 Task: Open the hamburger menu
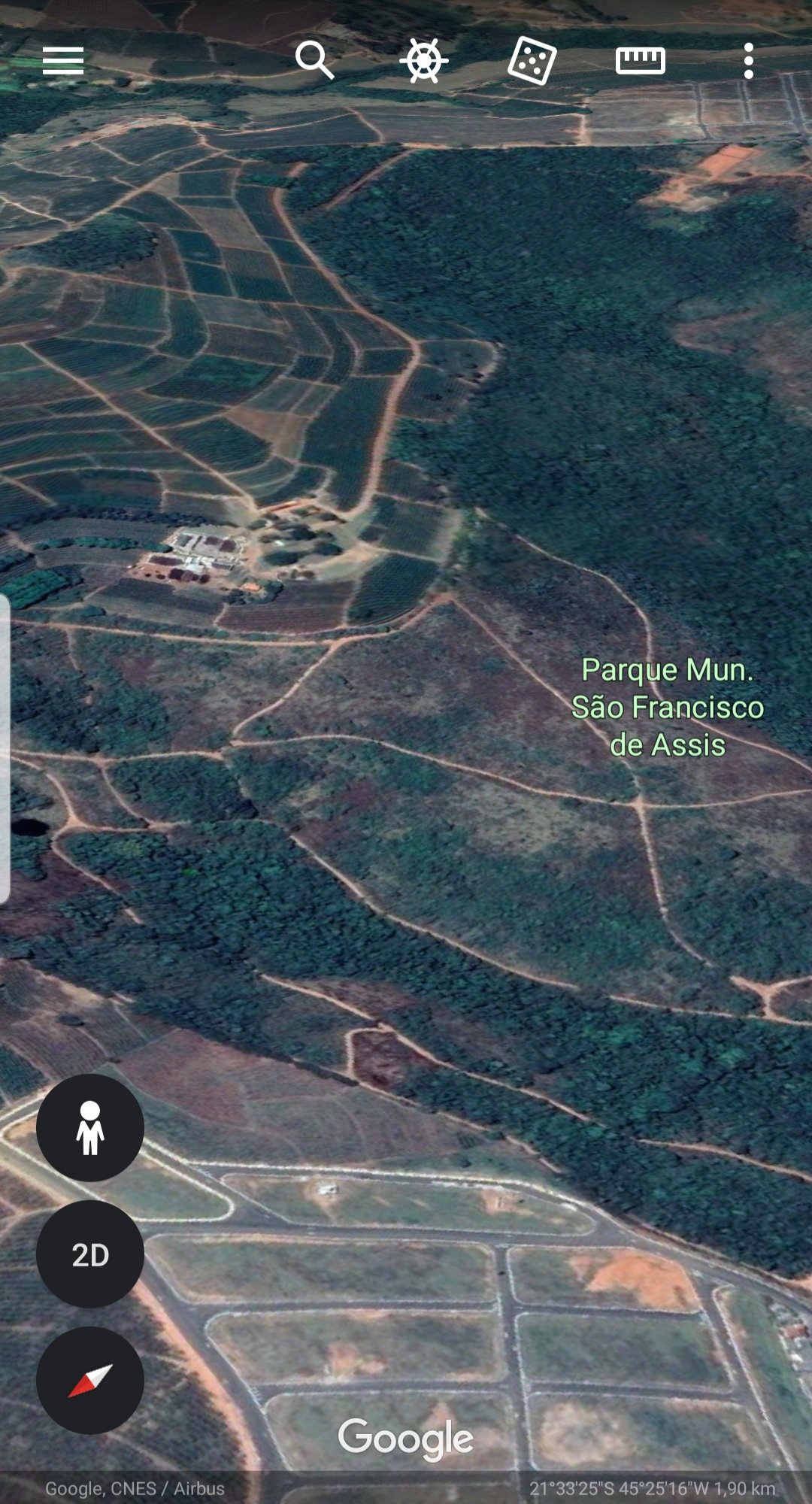coord(63,61)
